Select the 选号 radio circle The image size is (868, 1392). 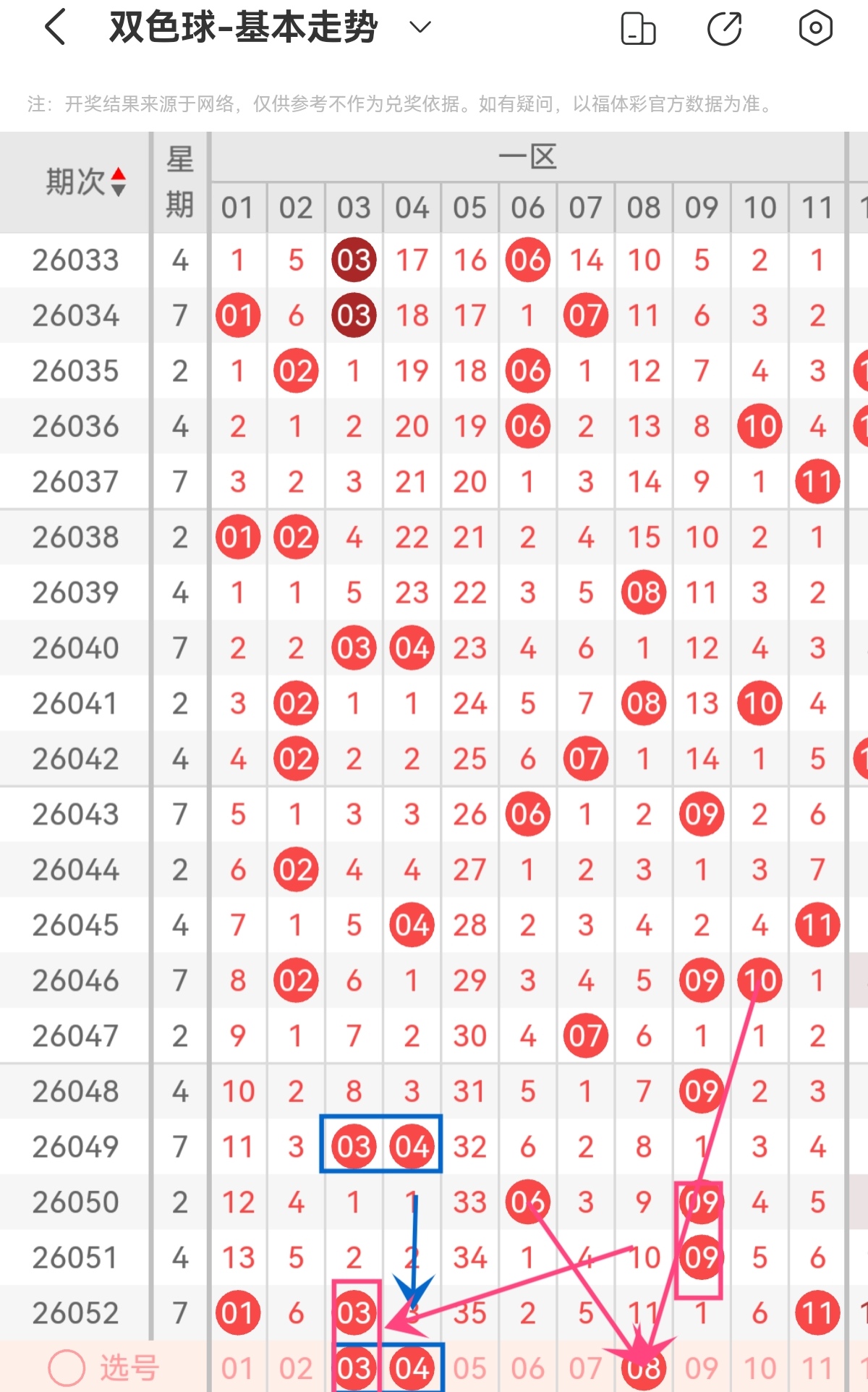pyautogui.click(x=67, y=1368)
